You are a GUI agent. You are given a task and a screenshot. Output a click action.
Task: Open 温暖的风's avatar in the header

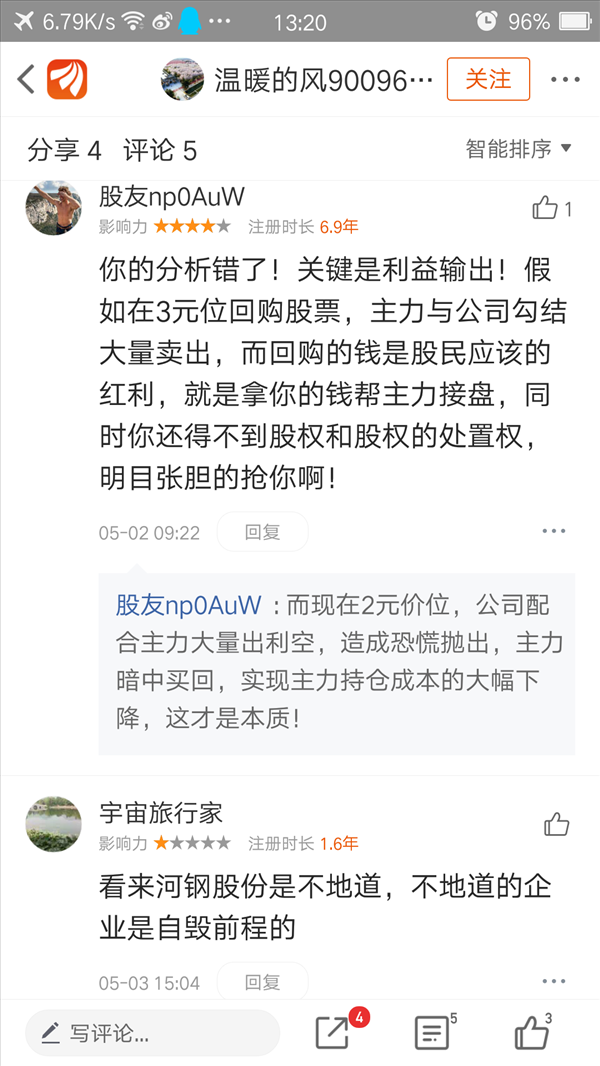pyautogui.click(x=182, y=80)
